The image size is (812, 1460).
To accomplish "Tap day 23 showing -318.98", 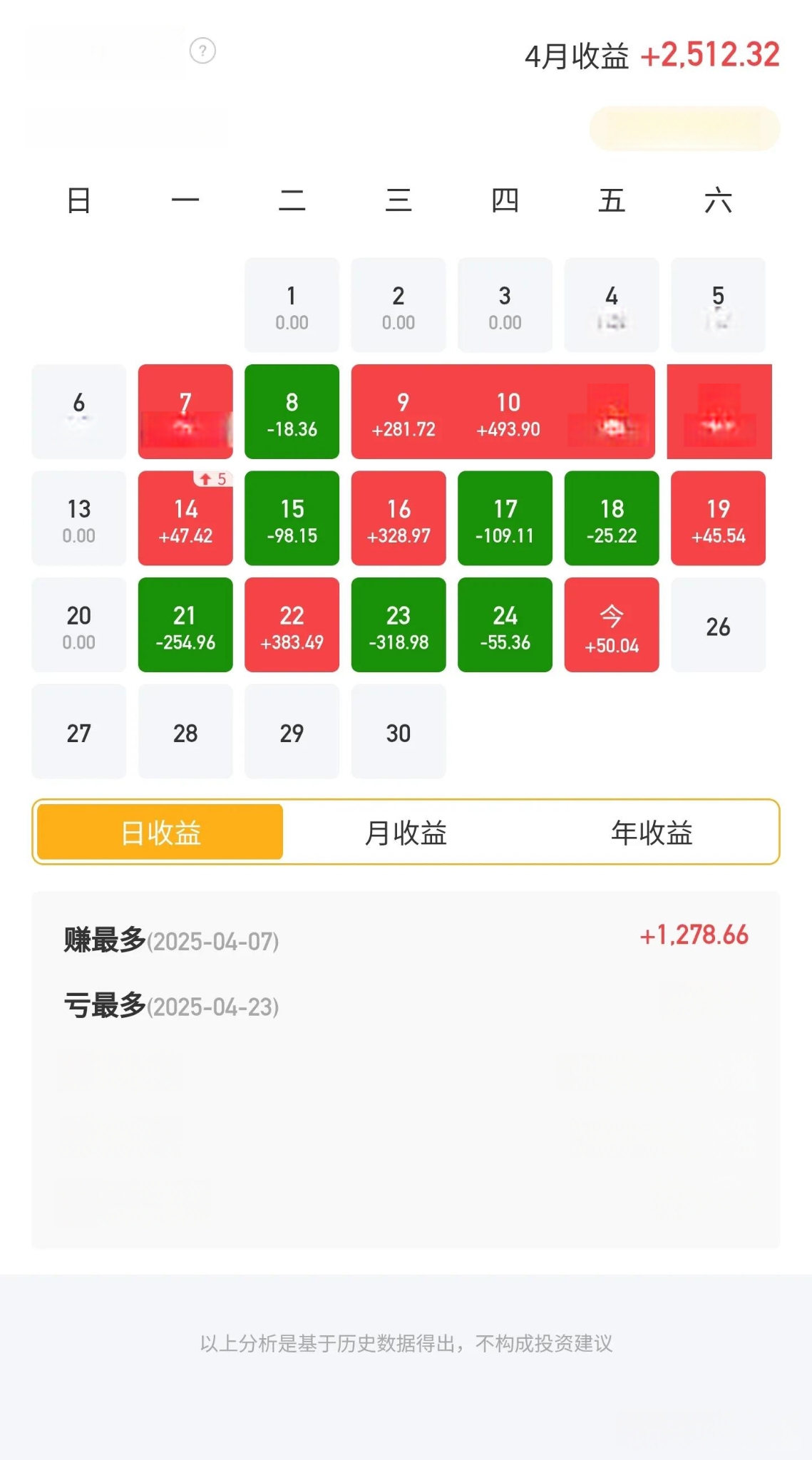I will click(x=399, y=625).
